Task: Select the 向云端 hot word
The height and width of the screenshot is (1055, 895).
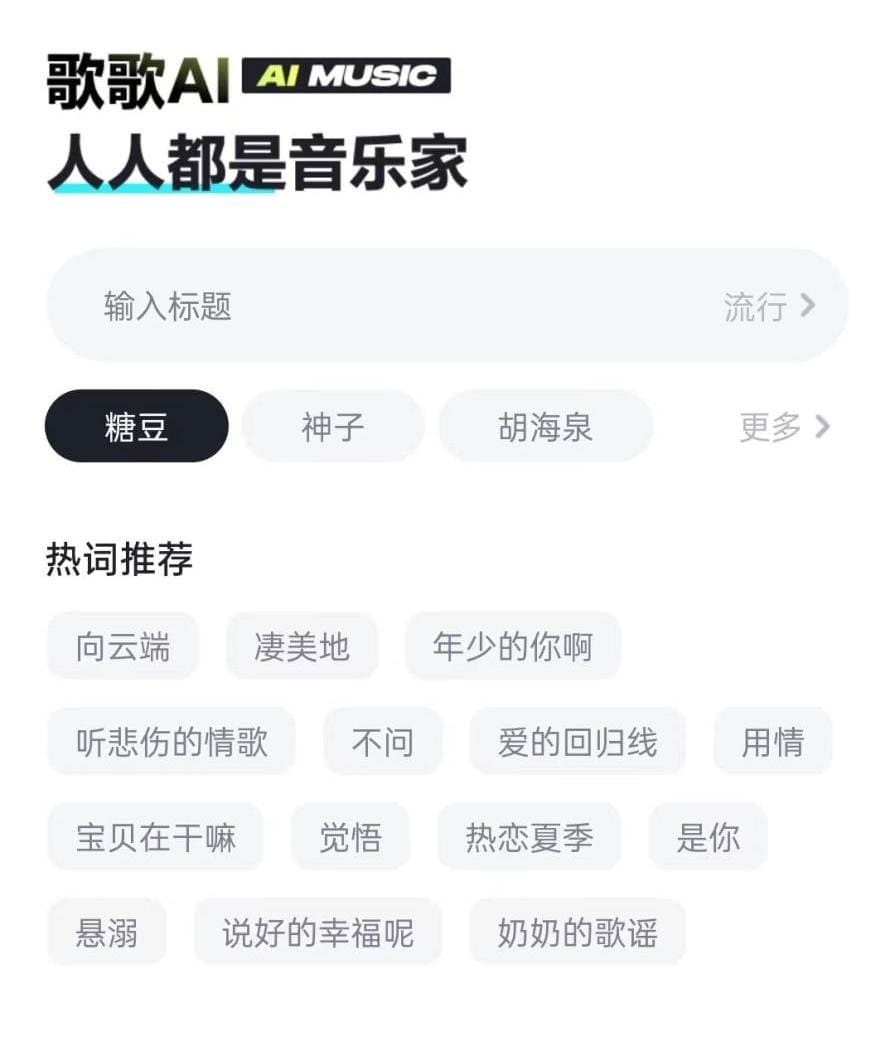Action: pos(122,646)
